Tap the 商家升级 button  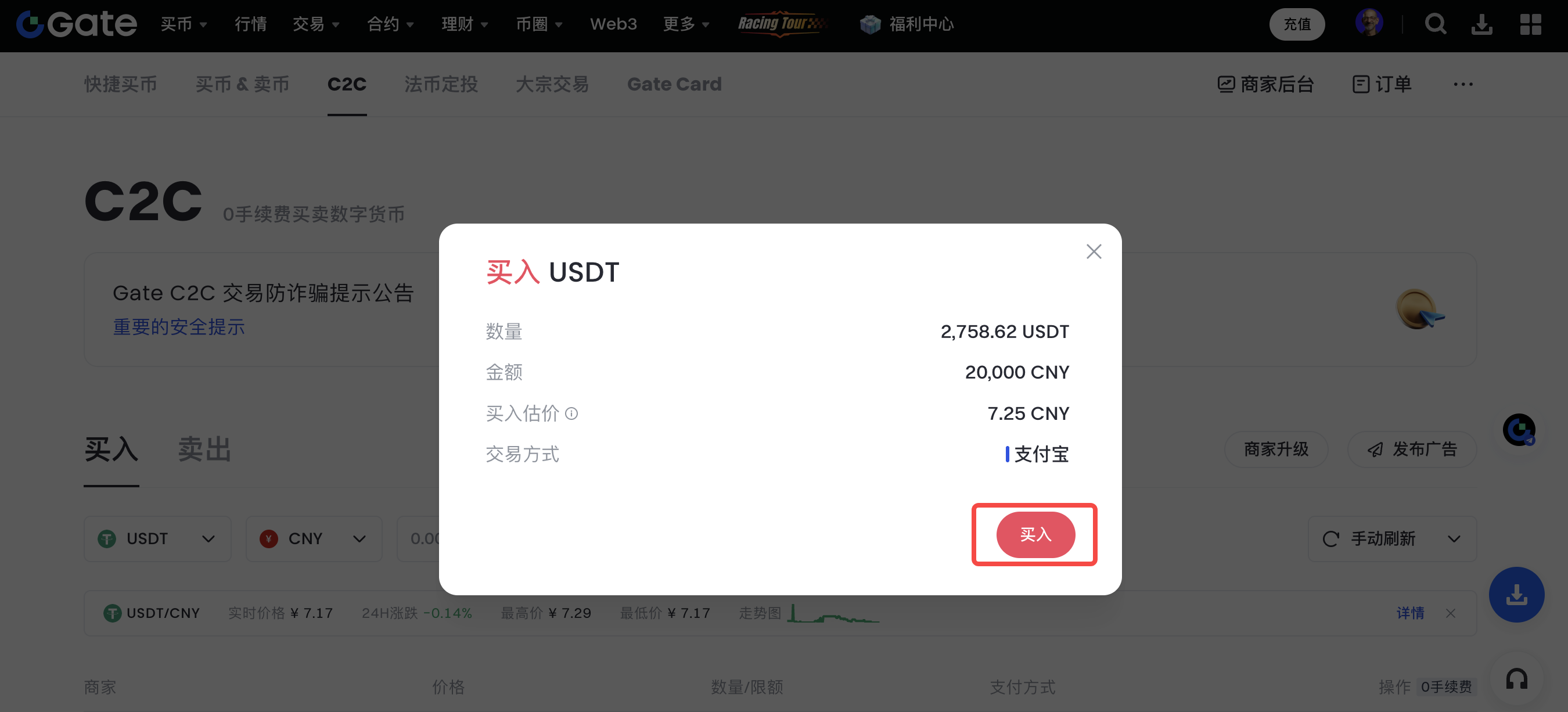(x=1276, y=449)
